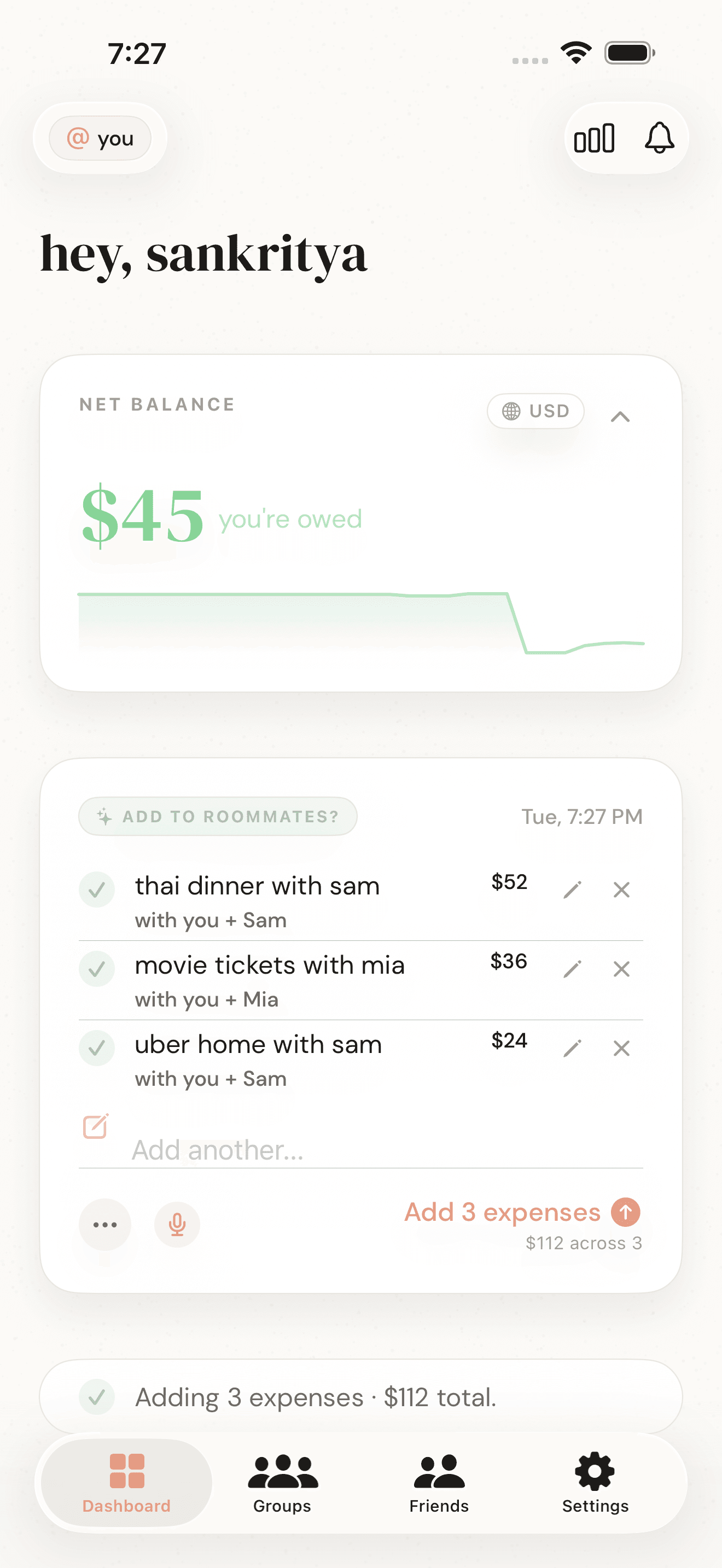The image size is (722, 1568).
Task: Open the three-dot more options button
Action: tap(104, 1225)
